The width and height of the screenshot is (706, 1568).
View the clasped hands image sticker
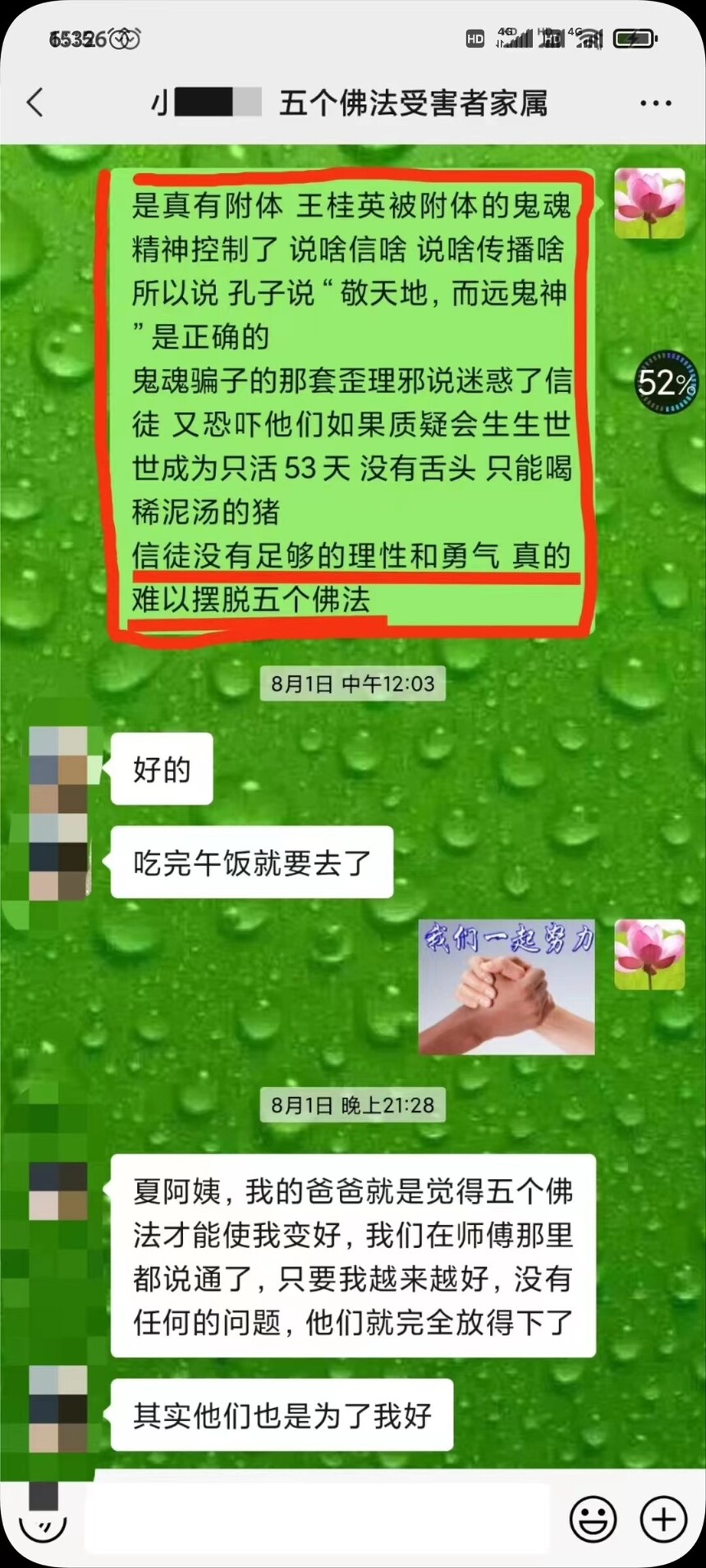[x=507, y=987]
